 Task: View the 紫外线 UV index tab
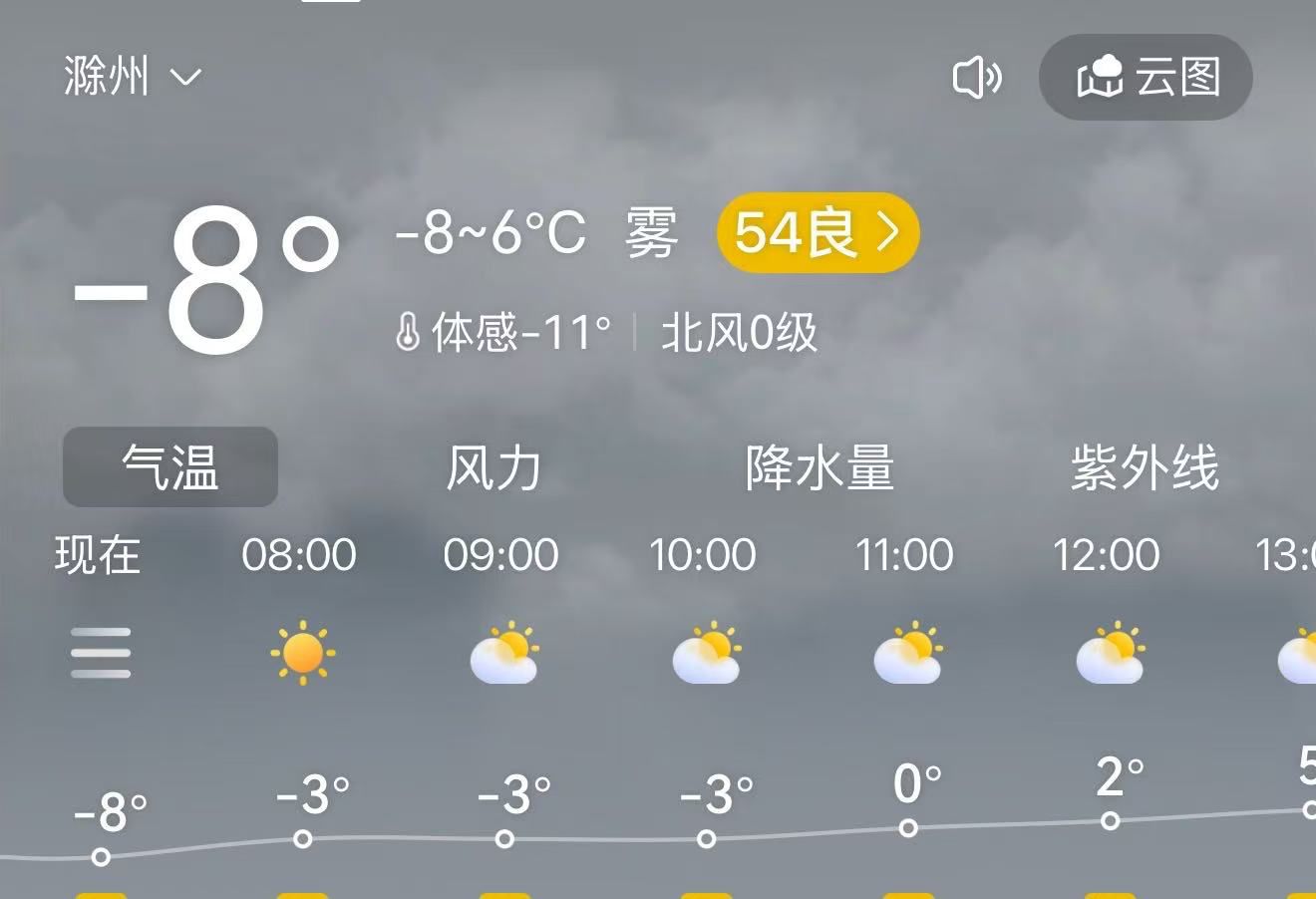tap(1145, 467)
